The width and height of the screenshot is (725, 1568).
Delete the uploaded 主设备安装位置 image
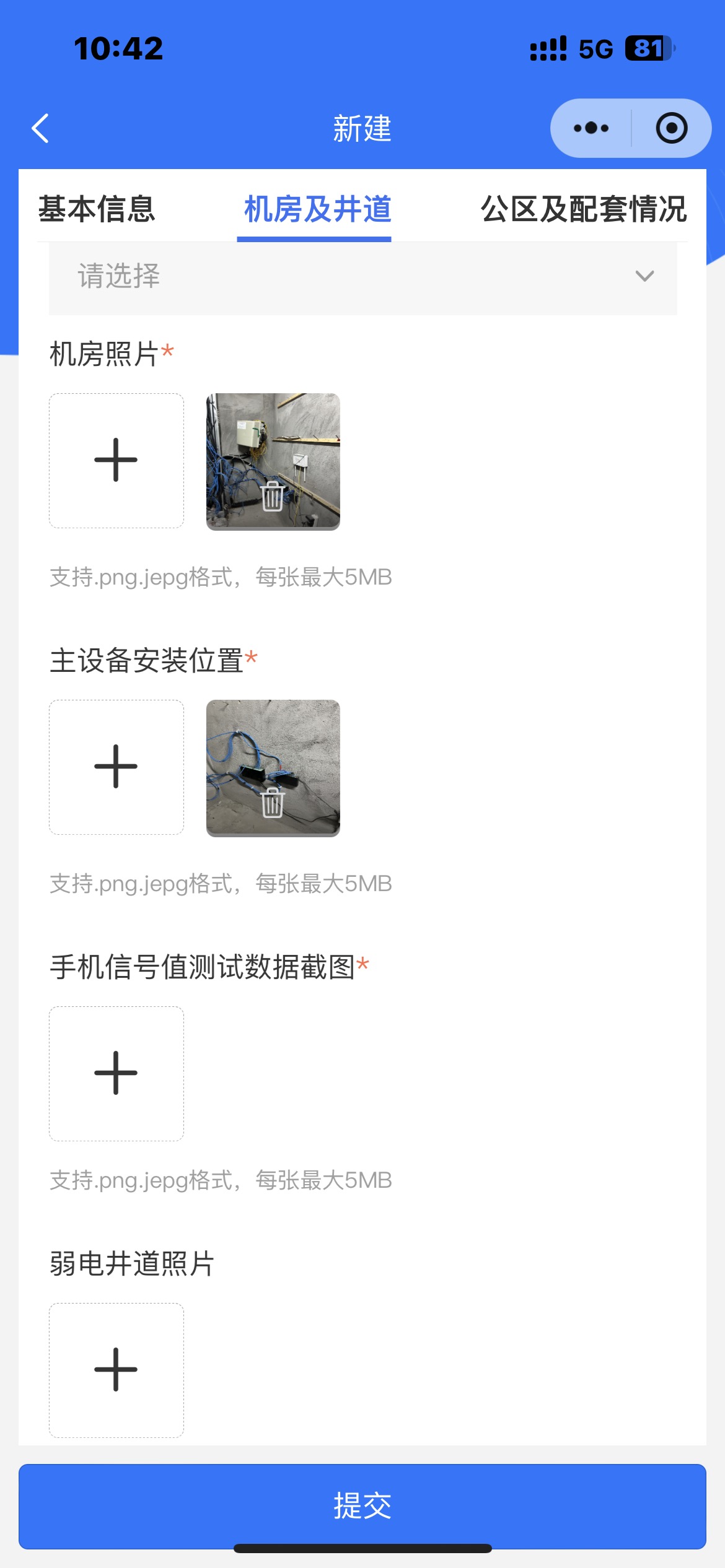click(x=273, y=803)
